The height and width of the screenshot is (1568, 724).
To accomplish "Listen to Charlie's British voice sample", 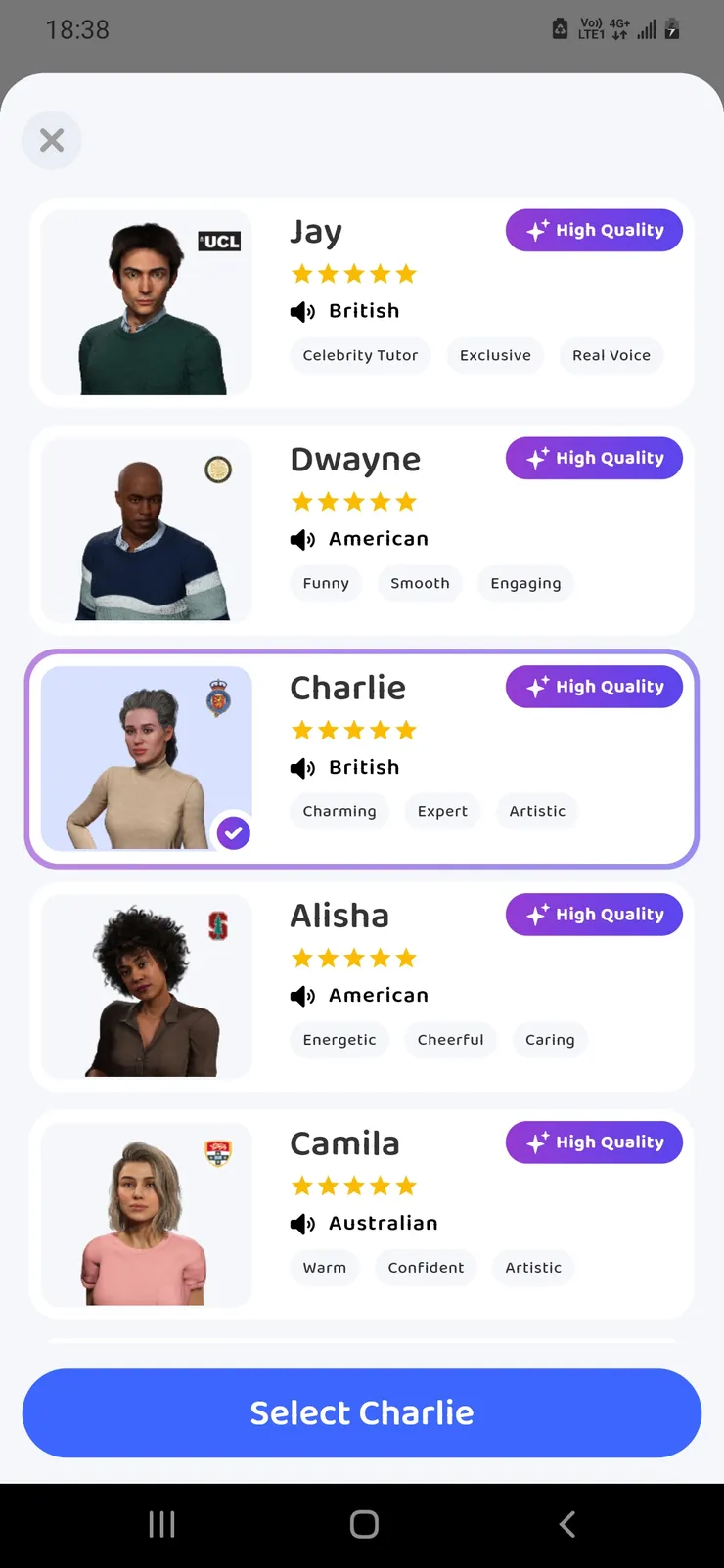I will (302, 768).
